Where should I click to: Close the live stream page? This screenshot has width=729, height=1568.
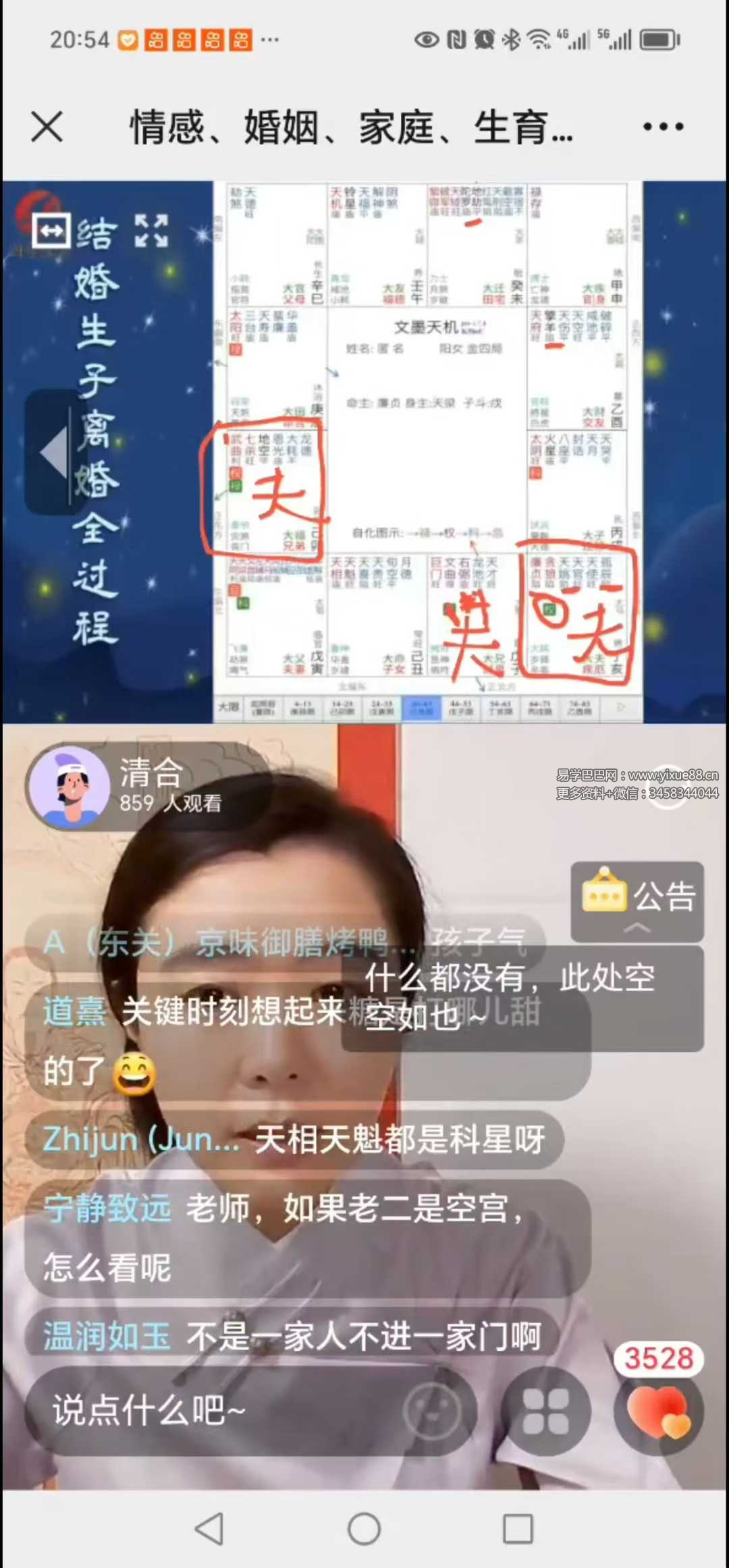(x=47, y=127)
